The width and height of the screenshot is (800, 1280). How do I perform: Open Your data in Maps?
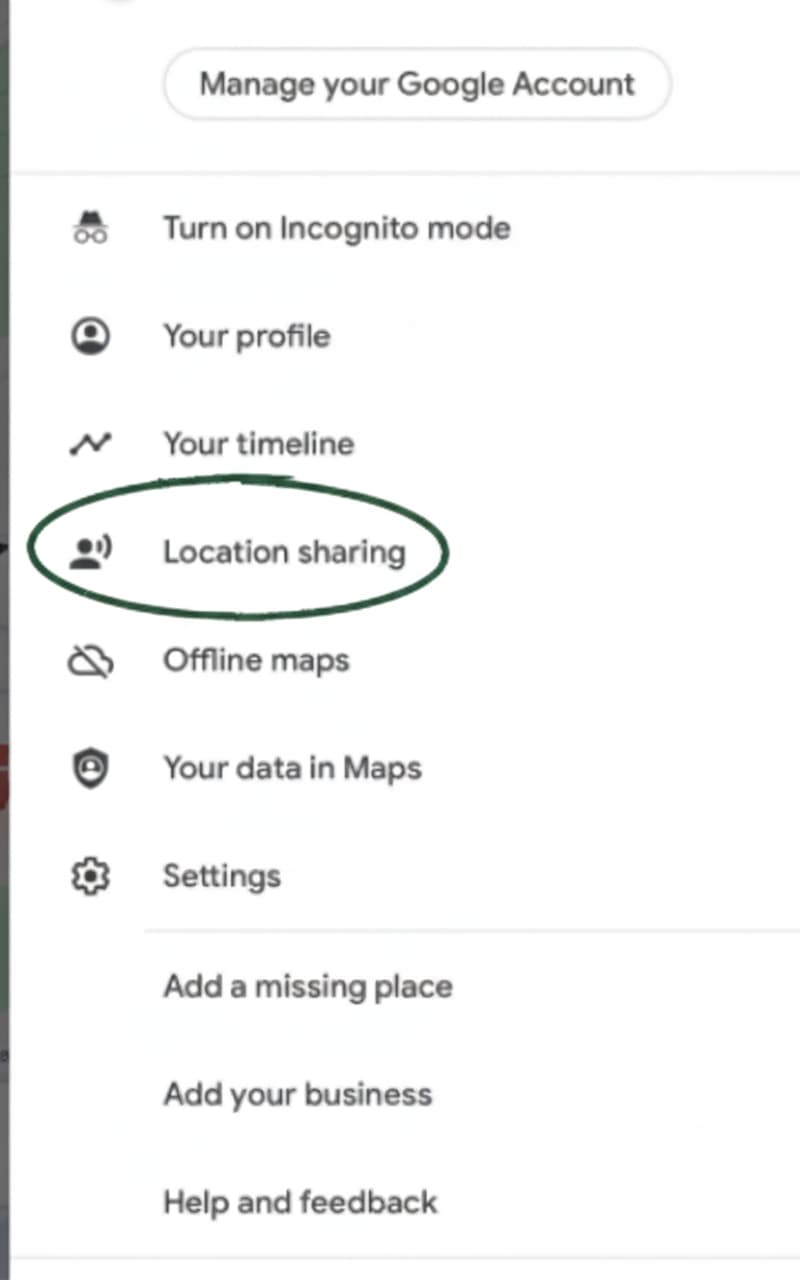(292, 768)
